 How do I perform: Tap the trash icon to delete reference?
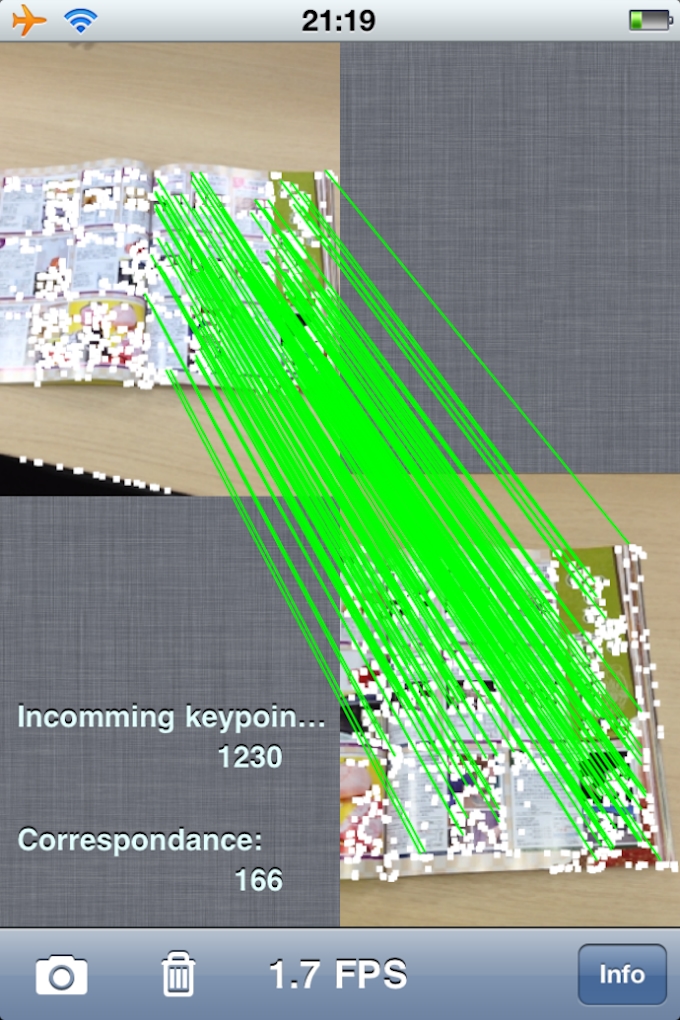tap(178, 973)
